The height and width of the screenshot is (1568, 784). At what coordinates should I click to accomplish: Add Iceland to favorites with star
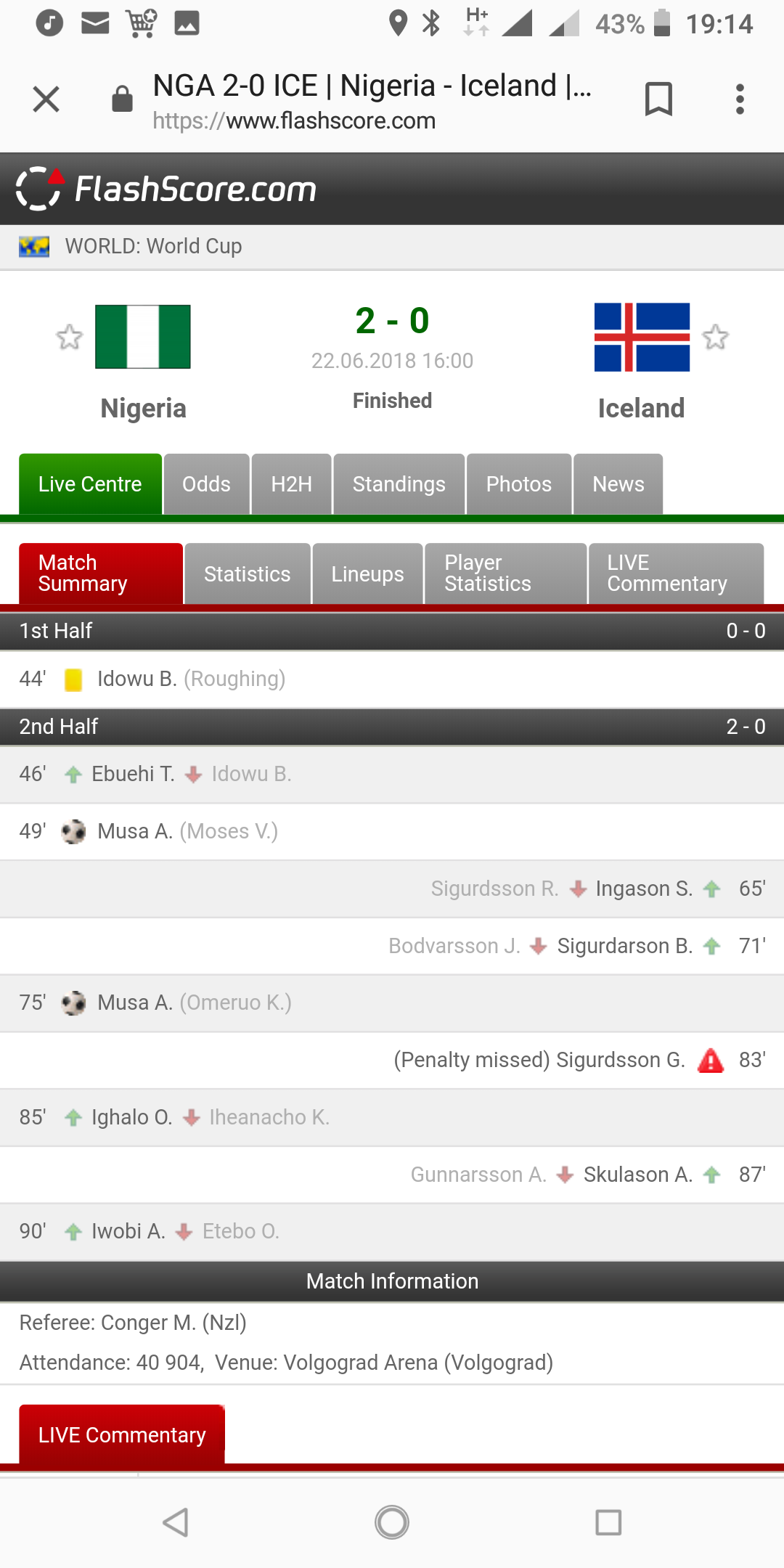click(x=715, y=337)
